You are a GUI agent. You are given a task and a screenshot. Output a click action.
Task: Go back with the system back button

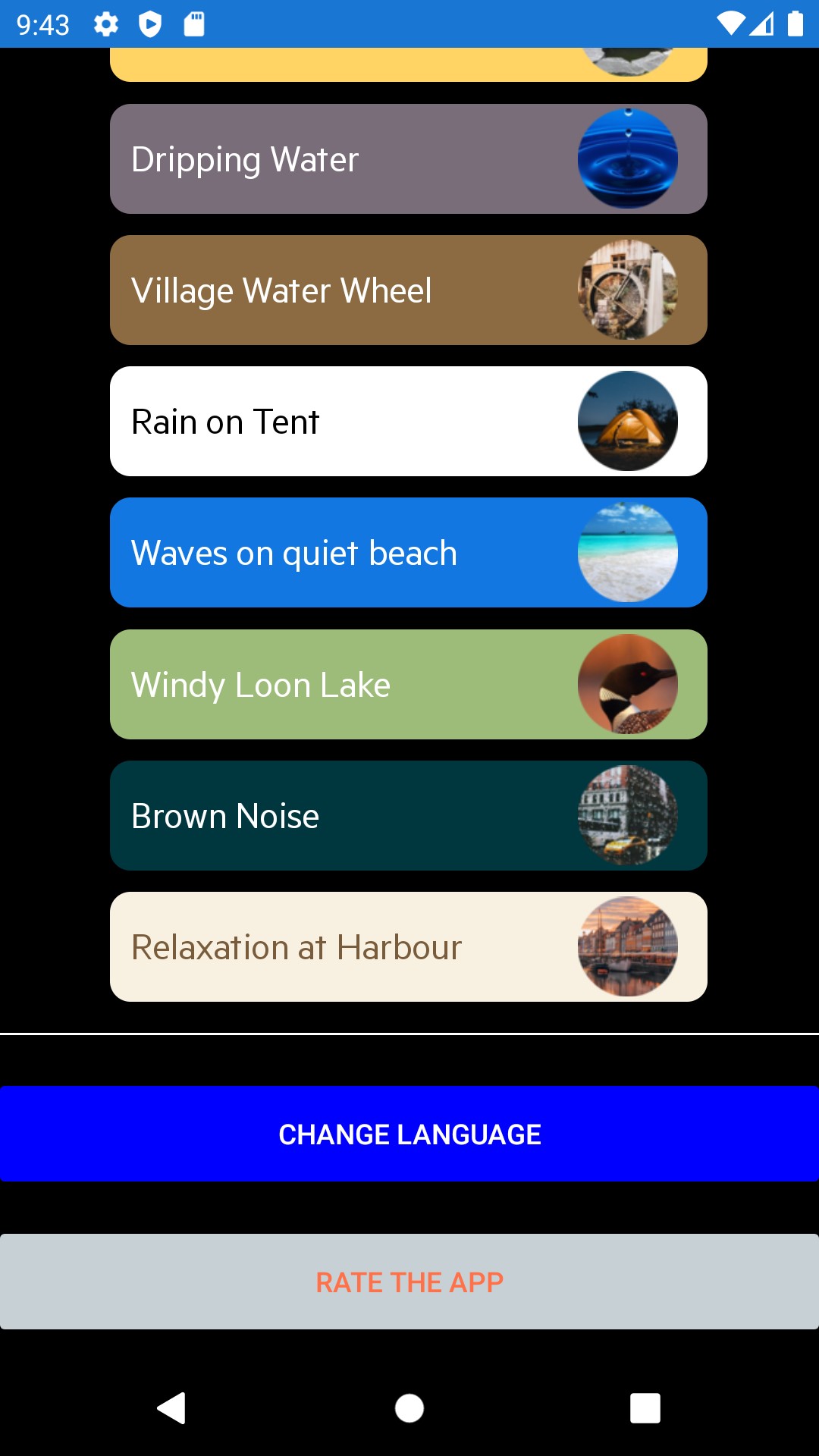[172, 1408]
